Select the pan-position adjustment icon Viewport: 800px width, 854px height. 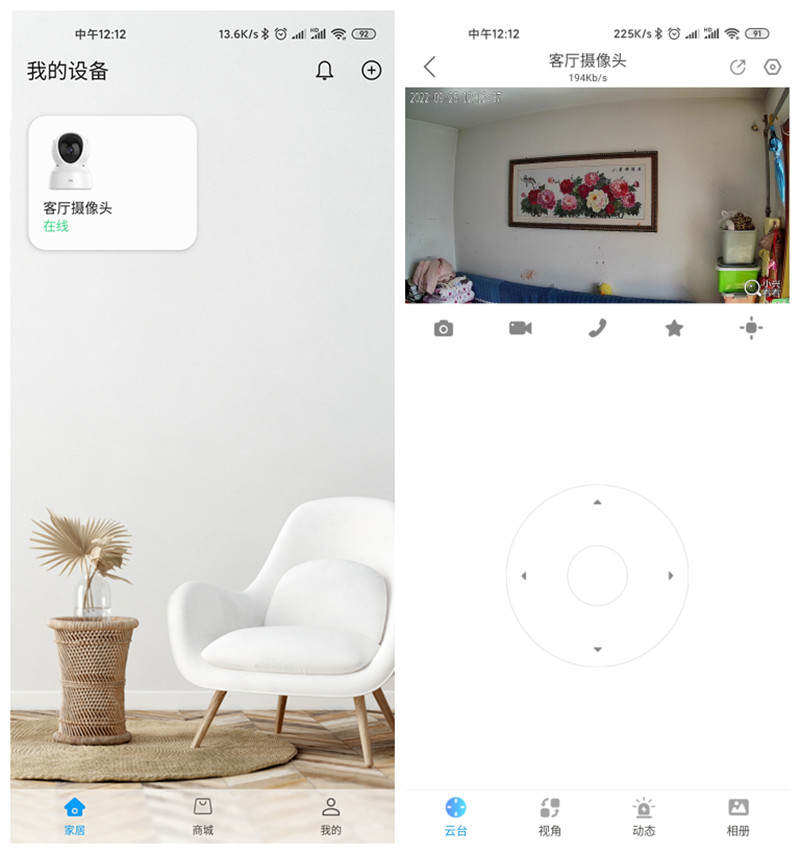tap(750, 328)
